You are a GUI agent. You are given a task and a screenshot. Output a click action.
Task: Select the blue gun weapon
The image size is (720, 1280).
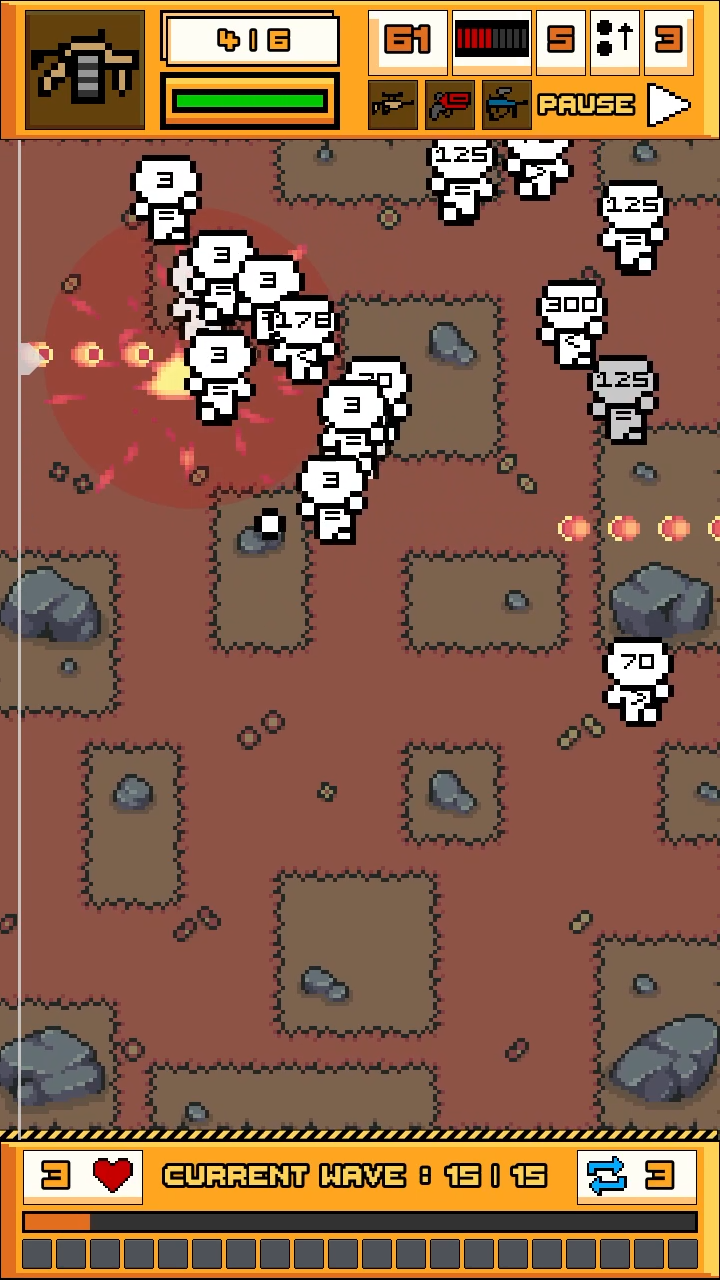pos(507,105)
